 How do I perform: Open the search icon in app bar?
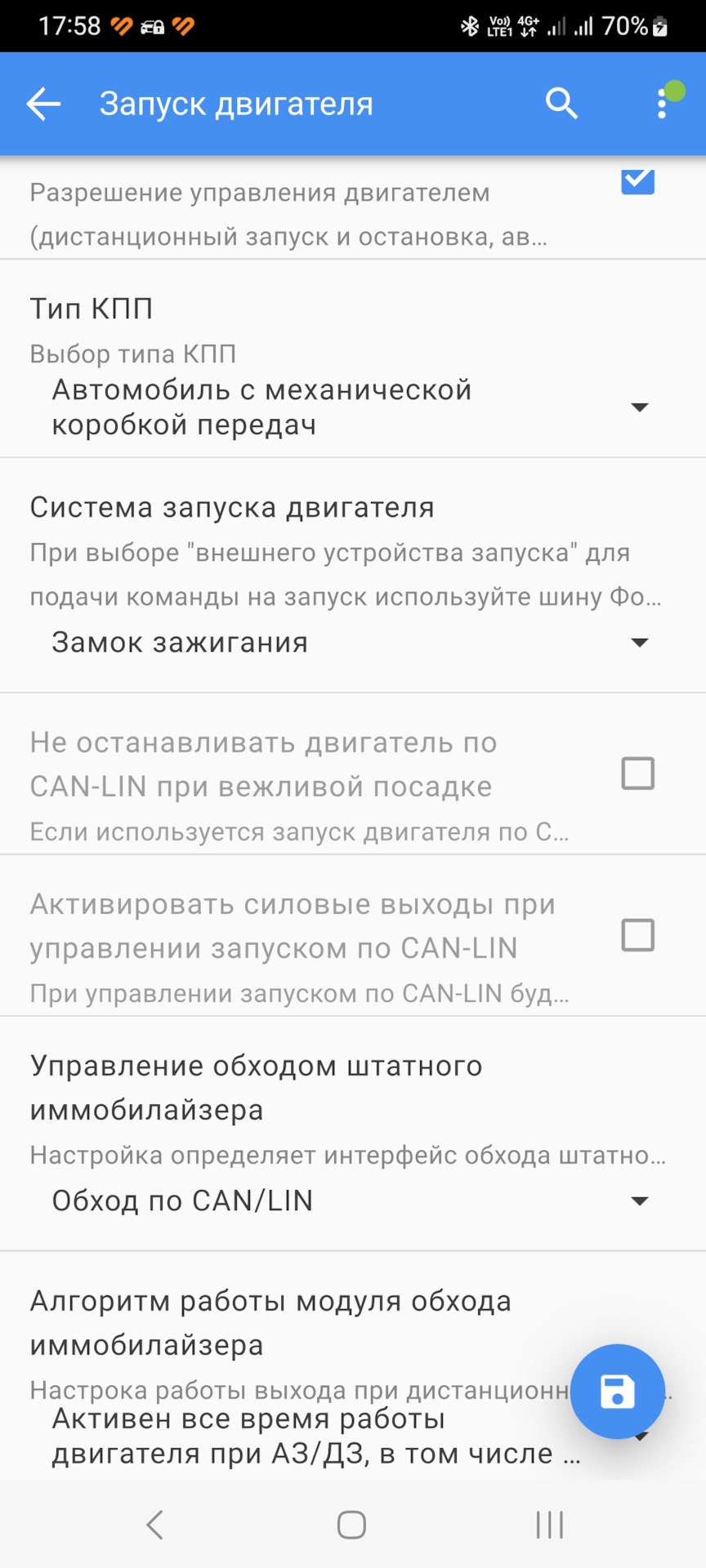point(561,104)
